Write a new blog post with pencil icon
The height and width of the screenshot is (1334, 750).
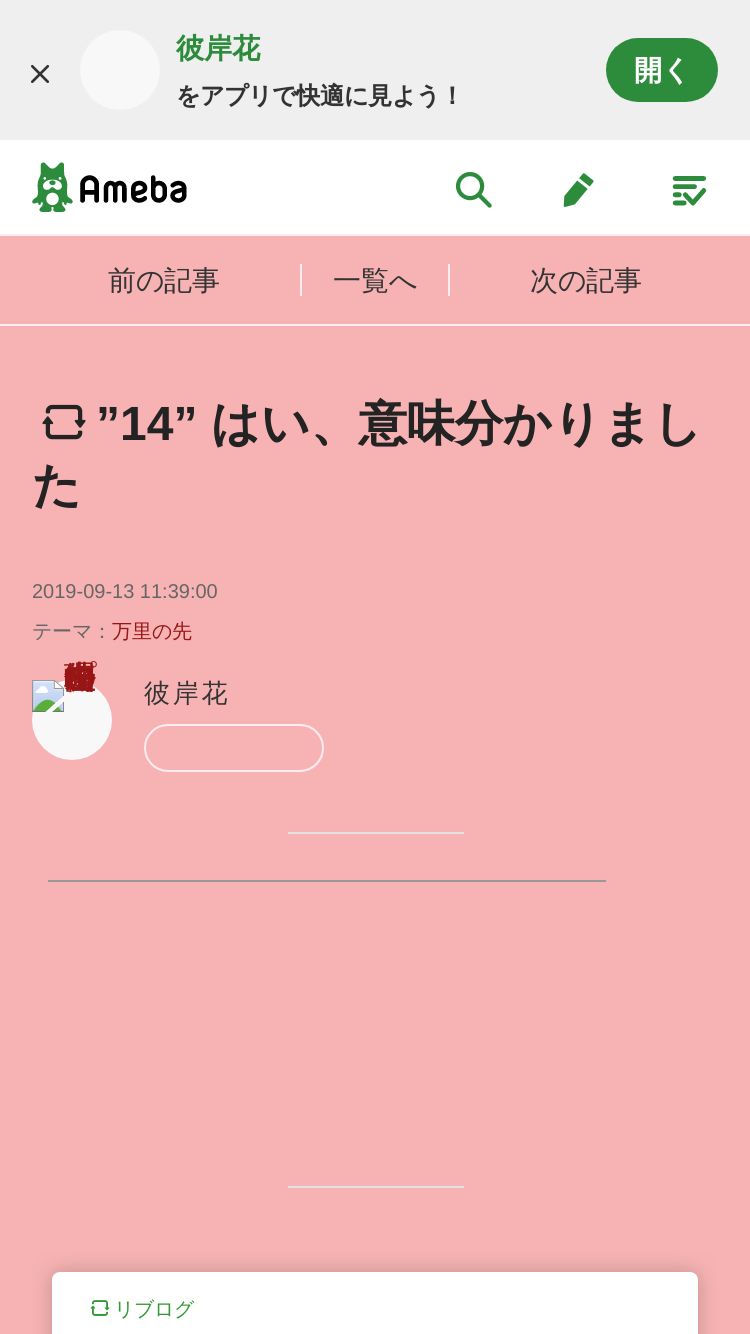[579, 189]
